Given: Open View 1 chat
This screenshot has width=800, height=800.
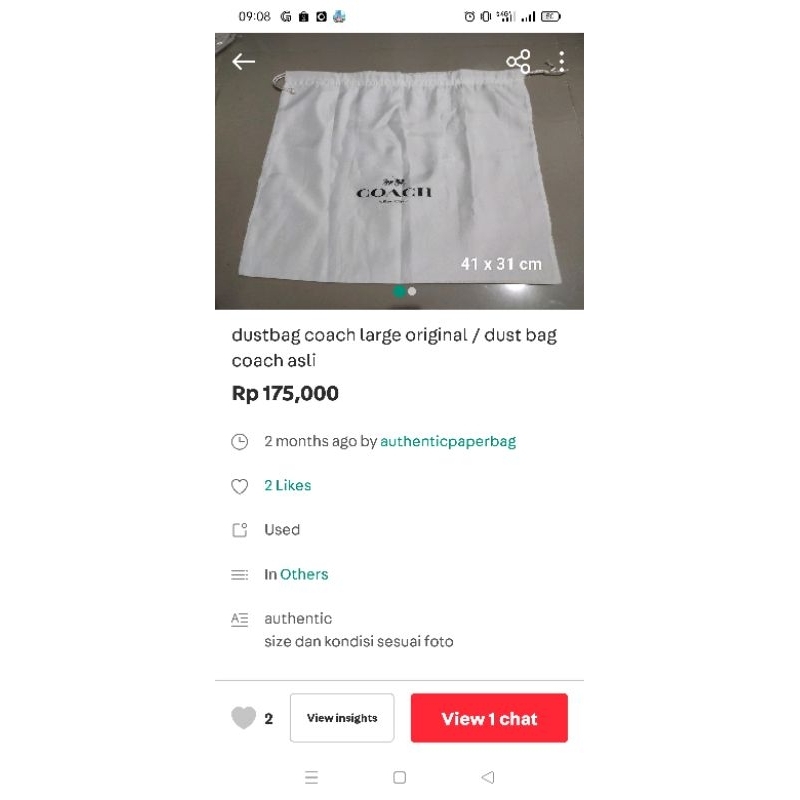Looking at the screenshot, I should 489,718.
